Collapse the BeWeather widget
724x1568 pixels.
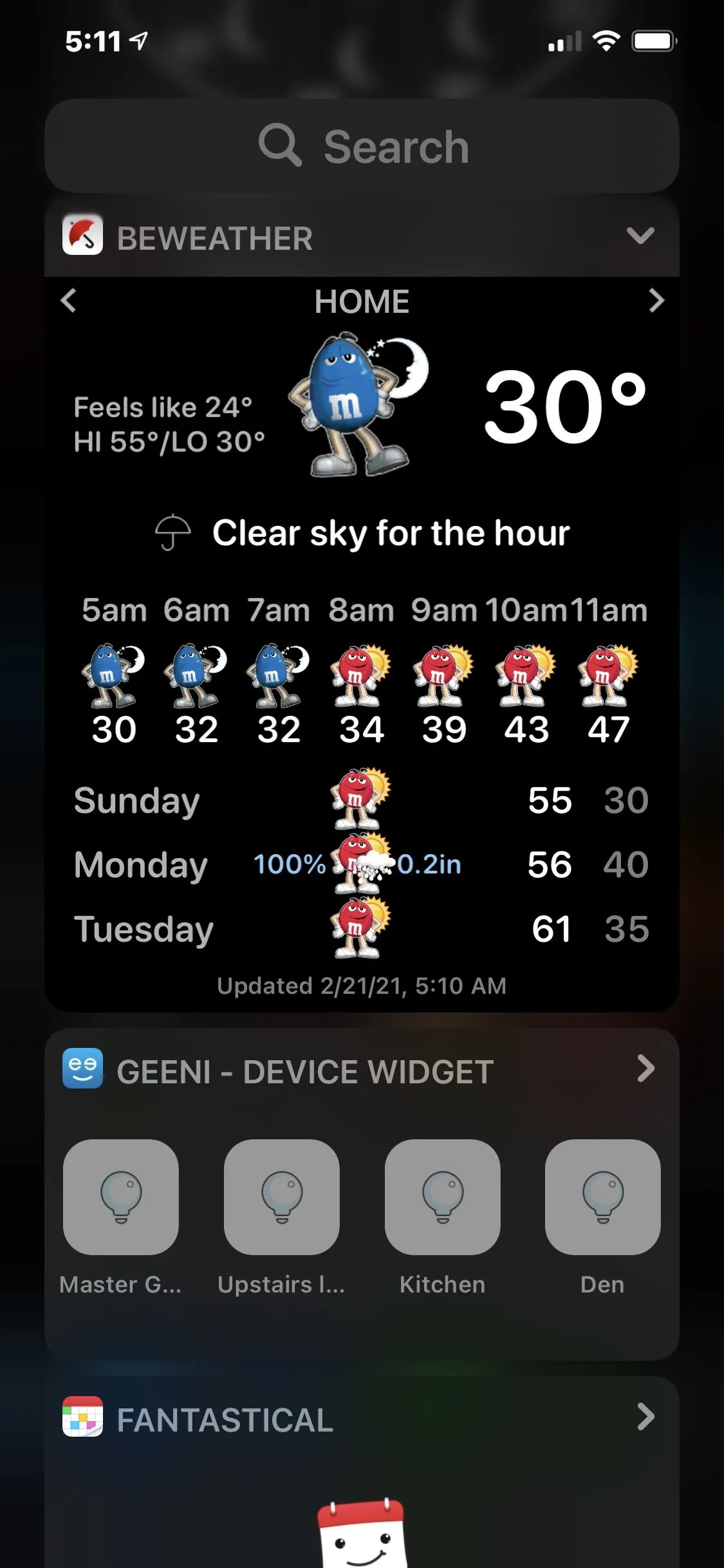[640, 236]
